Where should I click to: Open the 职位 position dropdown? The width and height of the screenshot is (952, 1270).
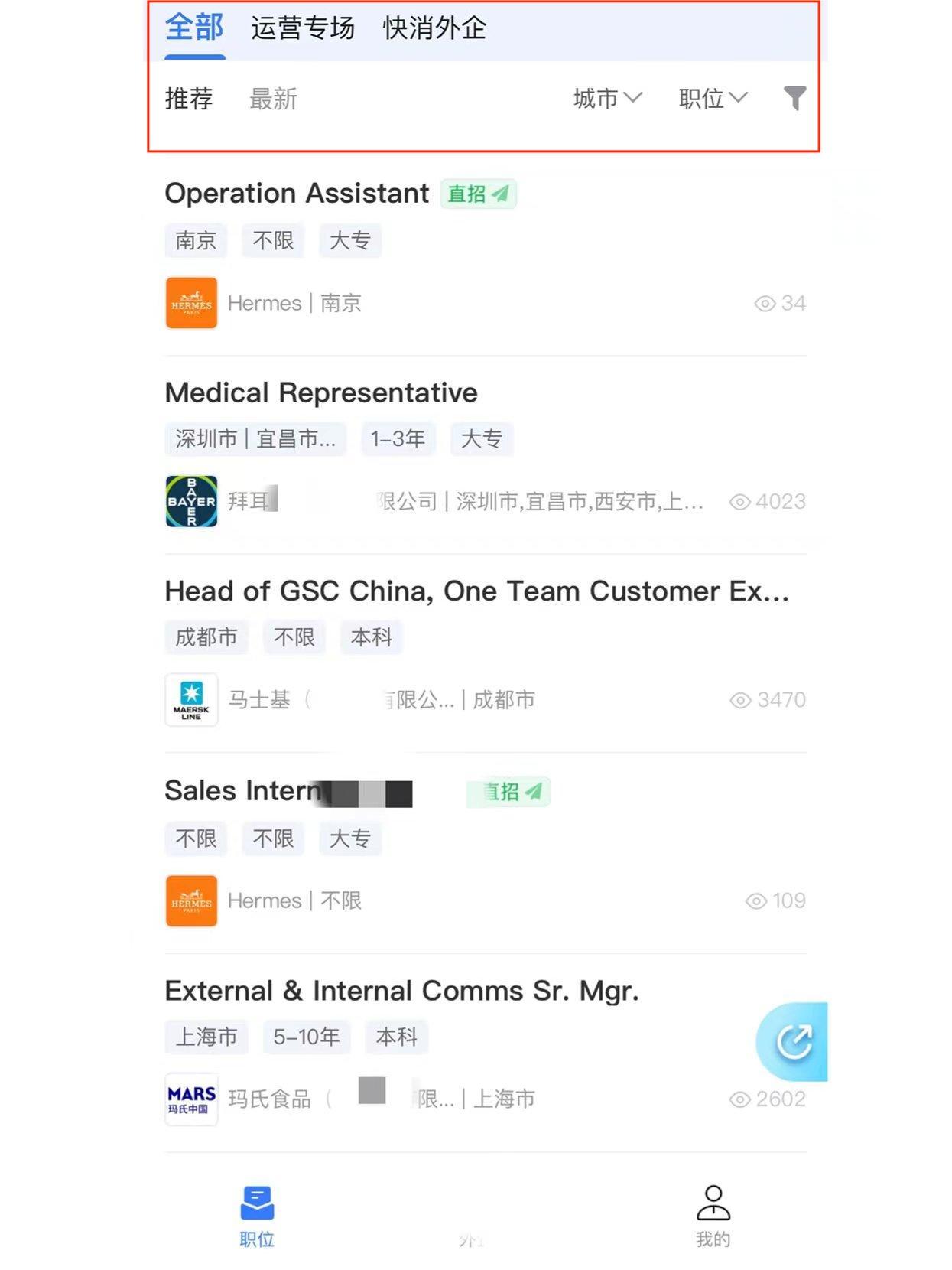(711, 98)
